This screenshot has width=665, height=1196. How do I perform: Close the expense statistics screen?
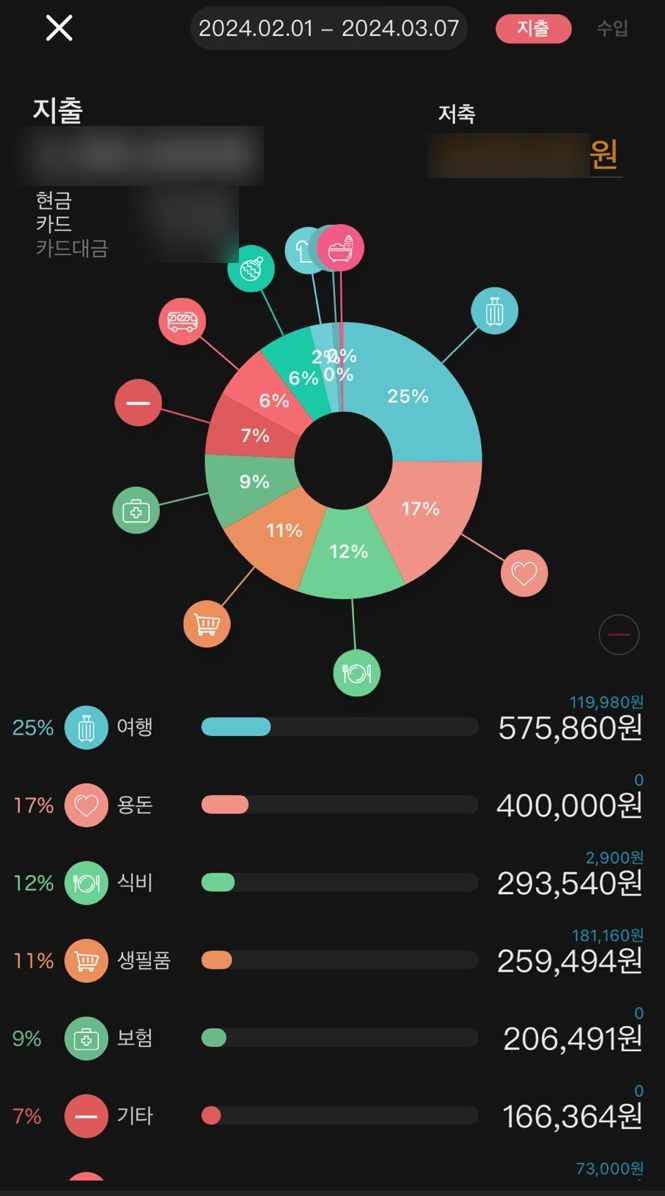point(59,28)
